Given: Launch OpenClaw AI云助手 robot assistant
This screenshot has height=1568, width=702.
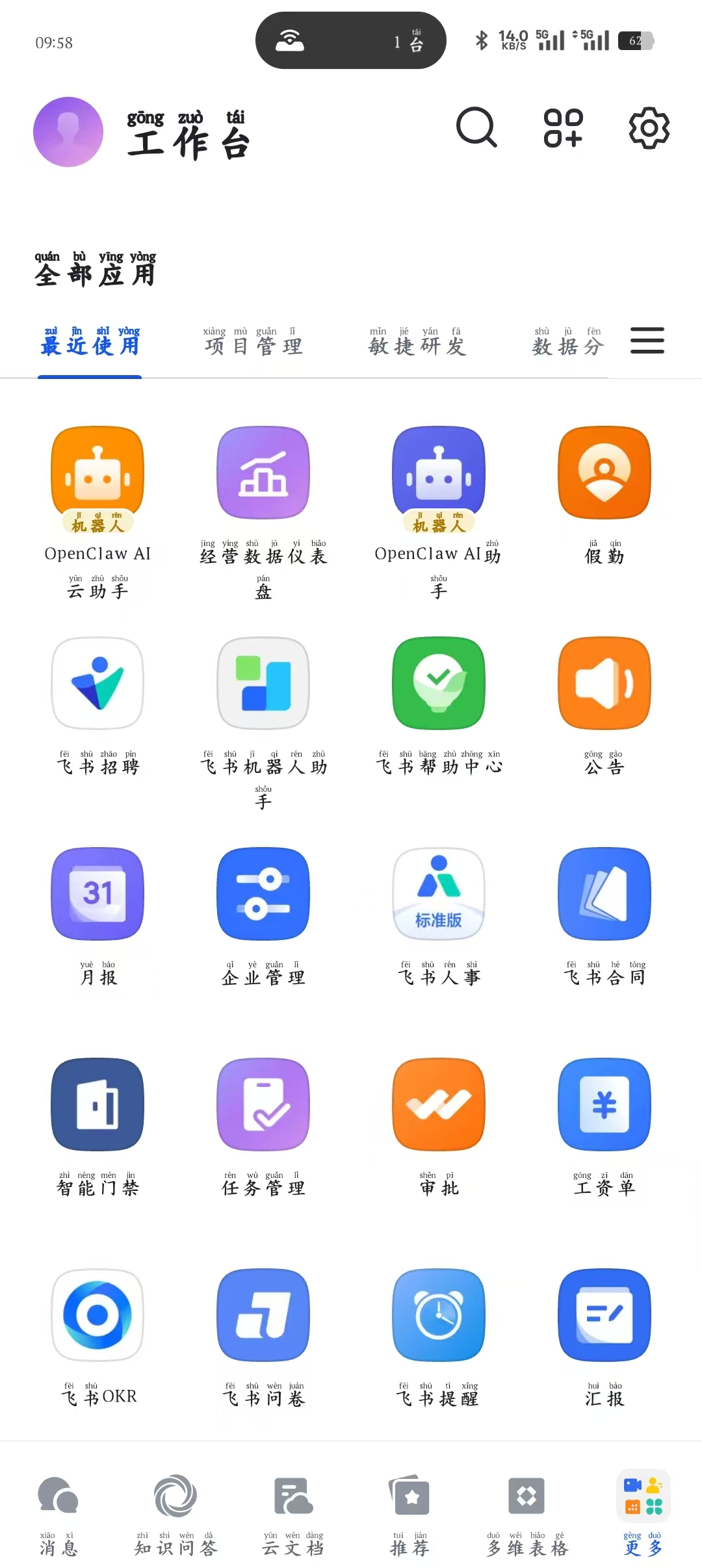Looking at the screenshot, I should point(96,473).
